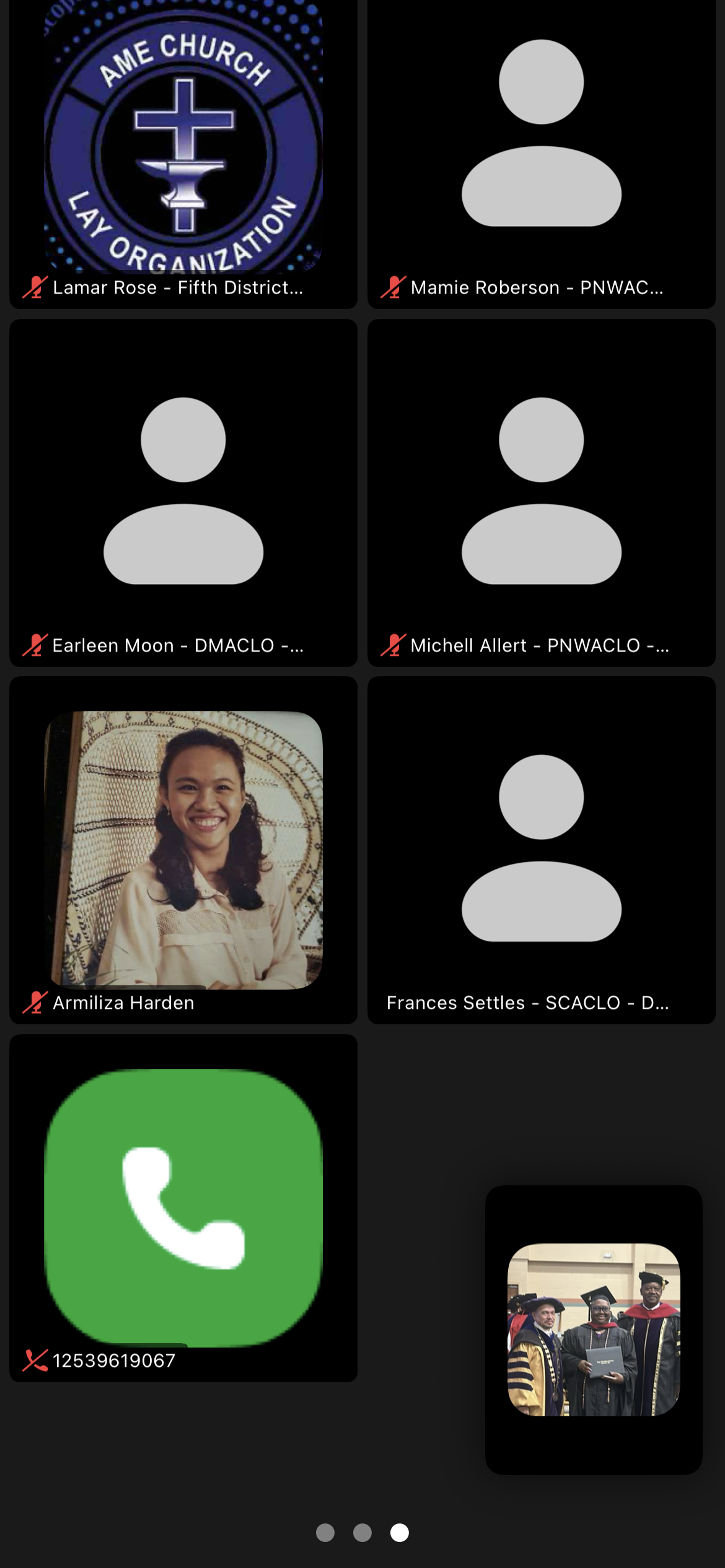Tap the phone caller 12539619067 tile
Screen dimensions: 725x1568
[183, 1208]
